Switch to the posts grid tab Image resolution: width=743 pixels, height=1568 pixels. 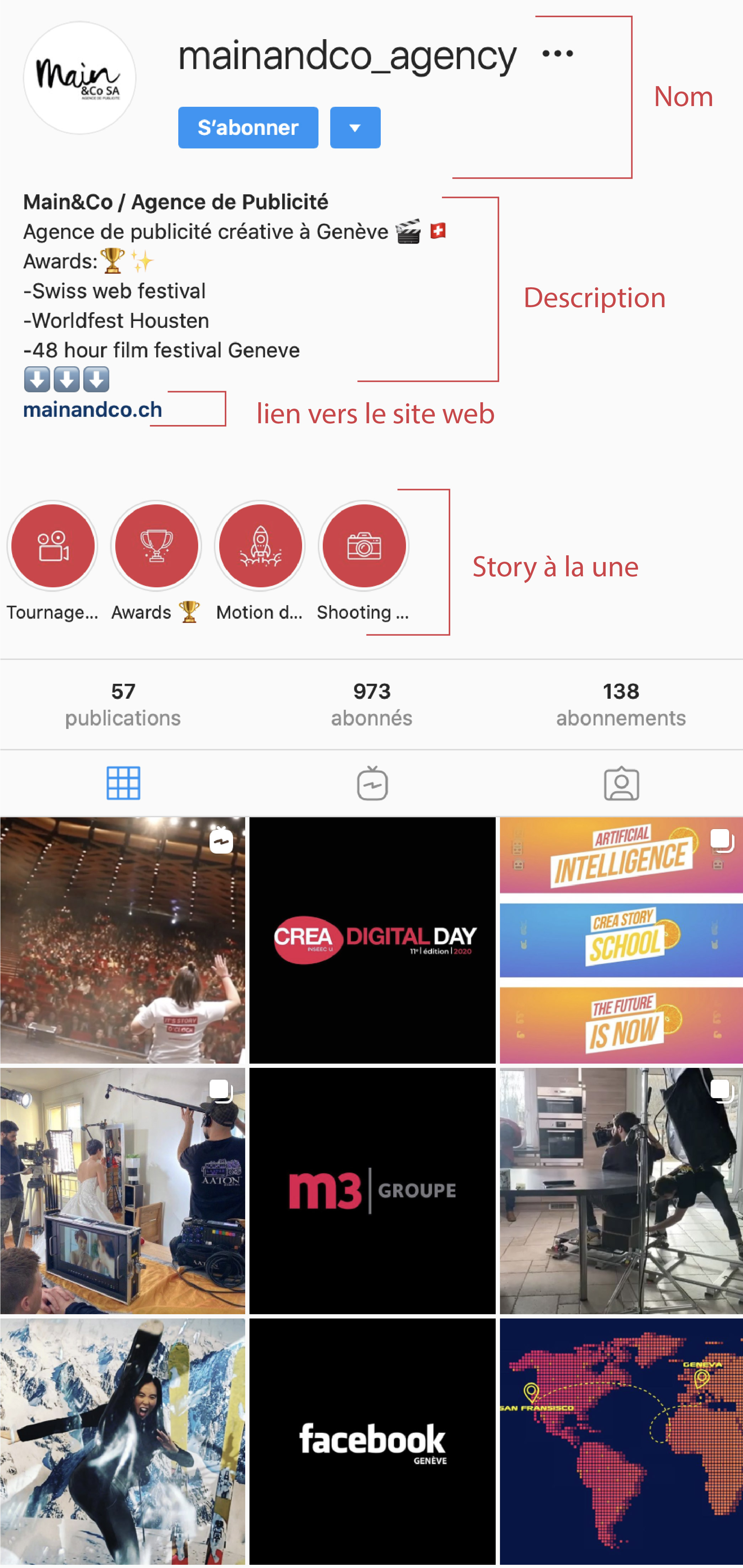pyautogui.click(x=123, y=783)
